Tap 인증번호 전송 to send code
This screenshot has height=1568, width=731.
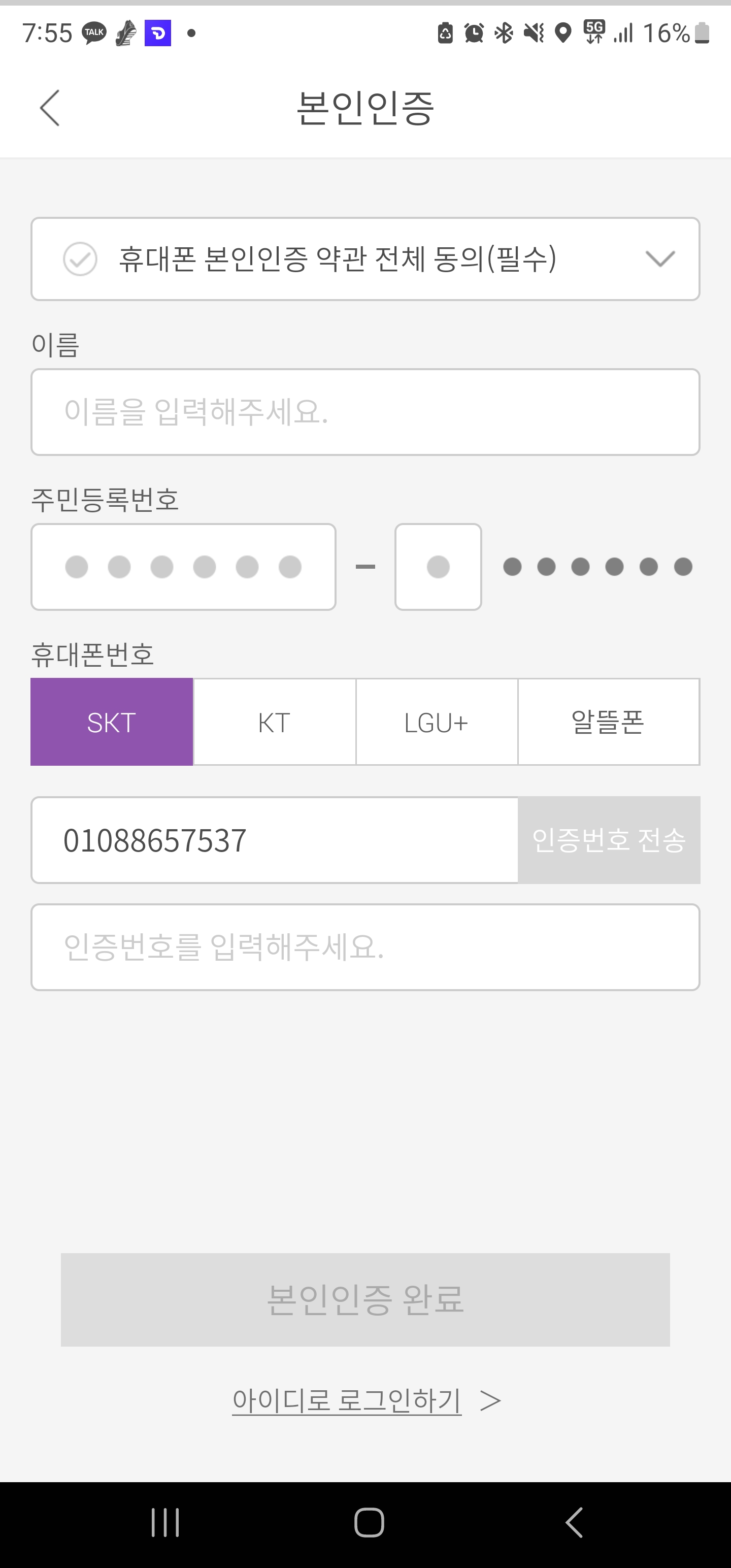click(609, 840)
